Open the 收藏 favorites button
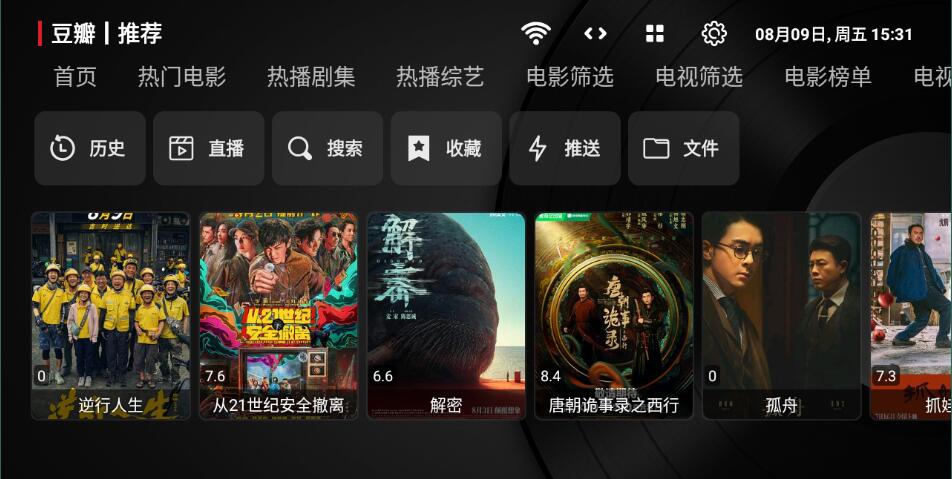The width and height of the screenshot is (952, 479). click(446, 148)
